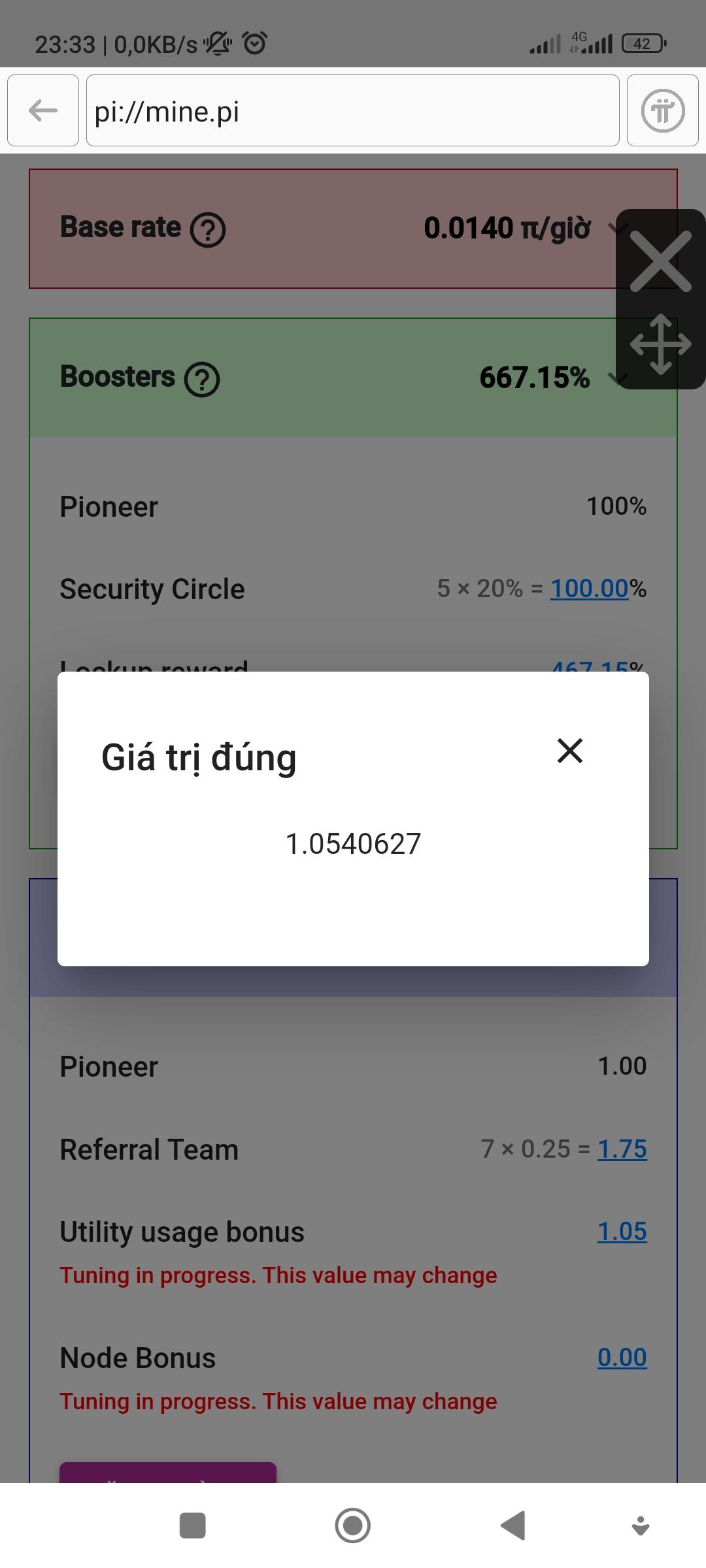Dismiss the floating overlay with large X
Viewport: 706px width, 1568px height.
[660, 261]
